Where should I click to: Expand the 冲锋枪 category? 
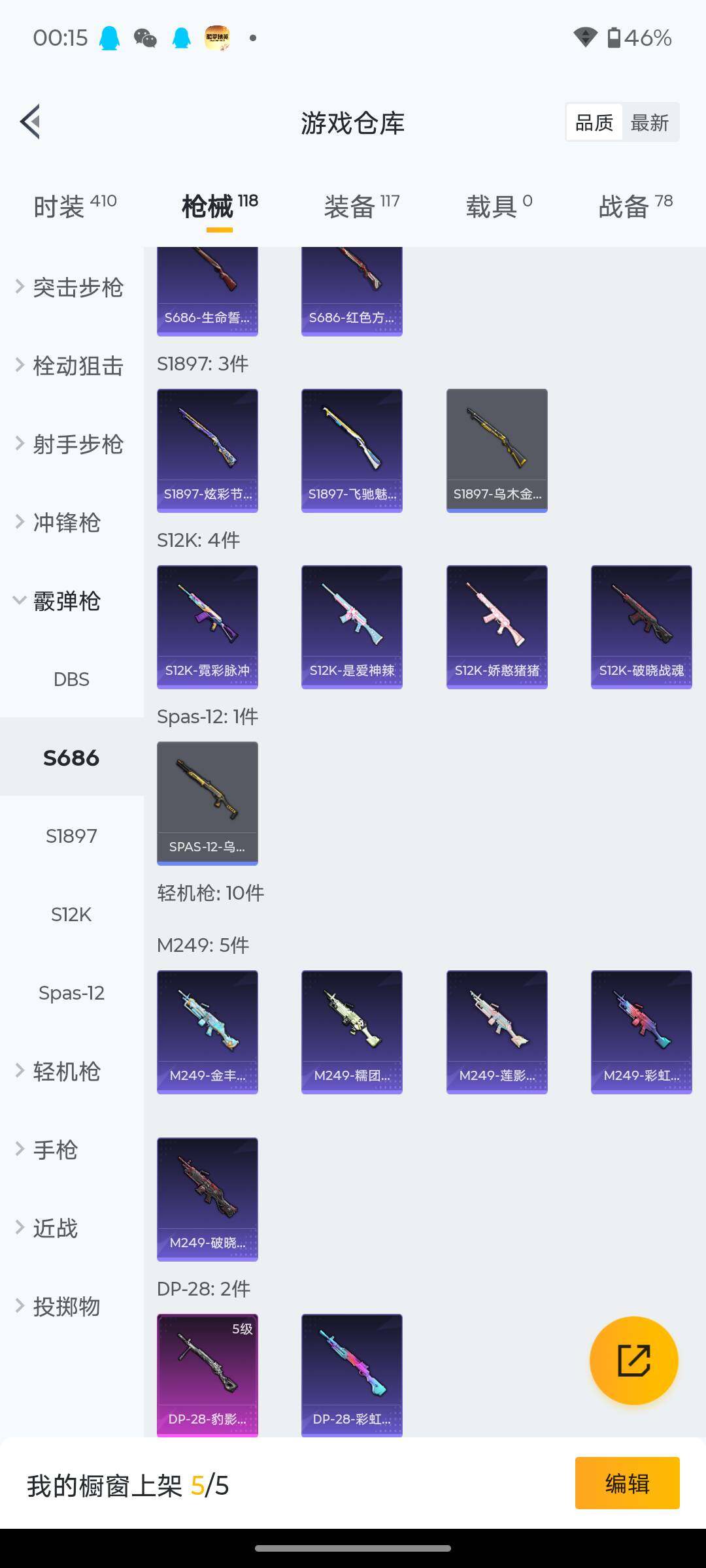65,523
